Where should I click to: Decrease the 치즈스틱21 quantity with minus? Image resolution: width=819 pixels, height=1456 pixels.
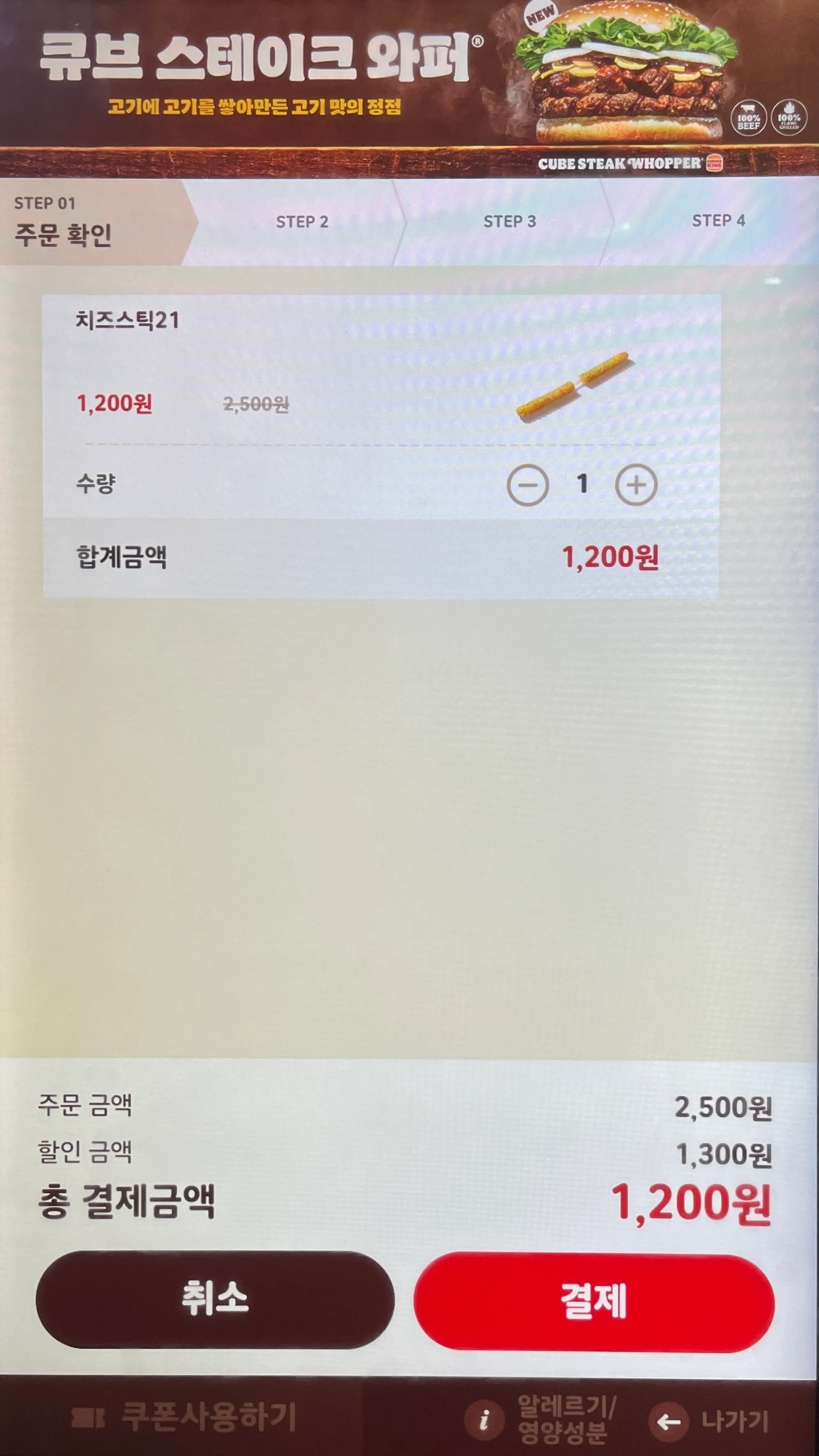coord(527,485)
